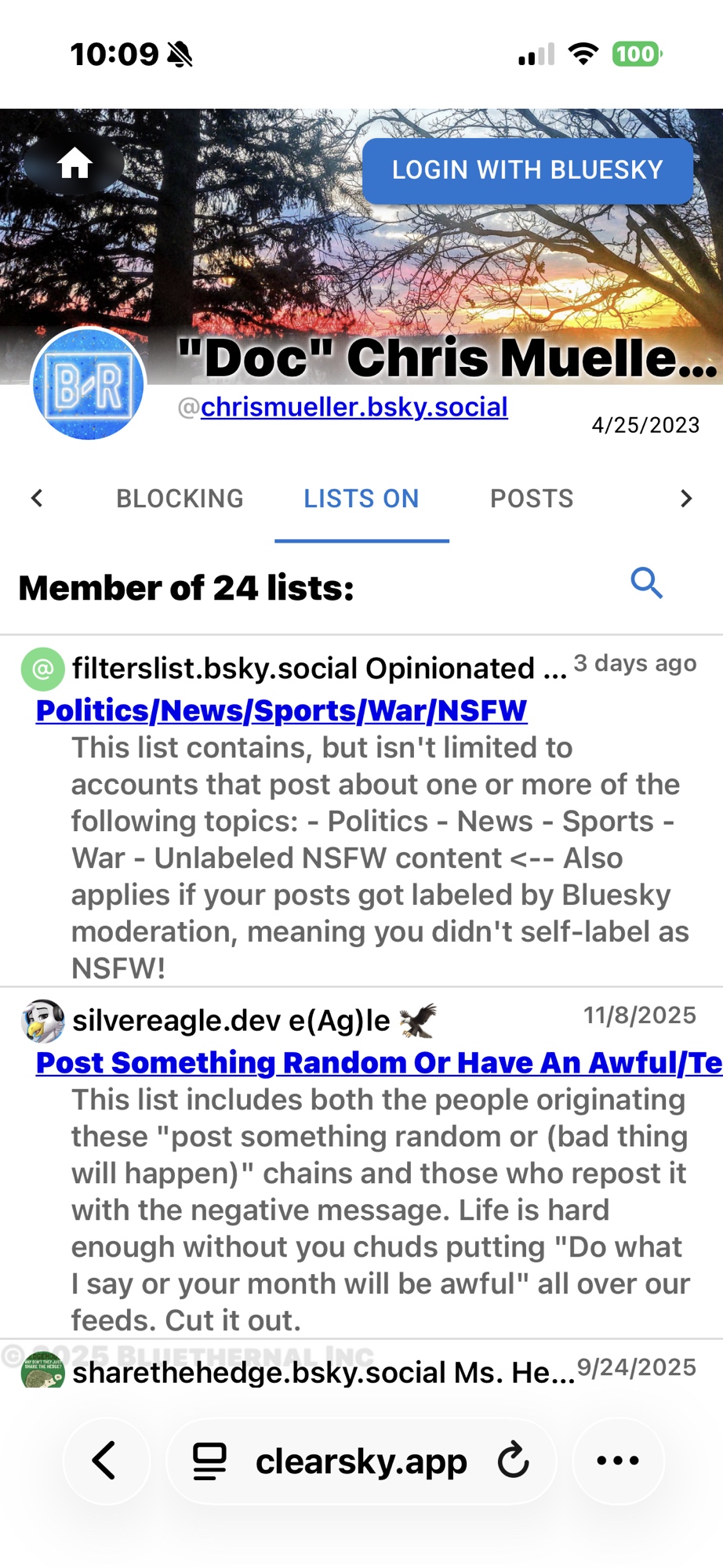This screenshot has height=1568, width=723.
Task: Show previous tabs with the left chevron
Action: [x=37, y=499]
